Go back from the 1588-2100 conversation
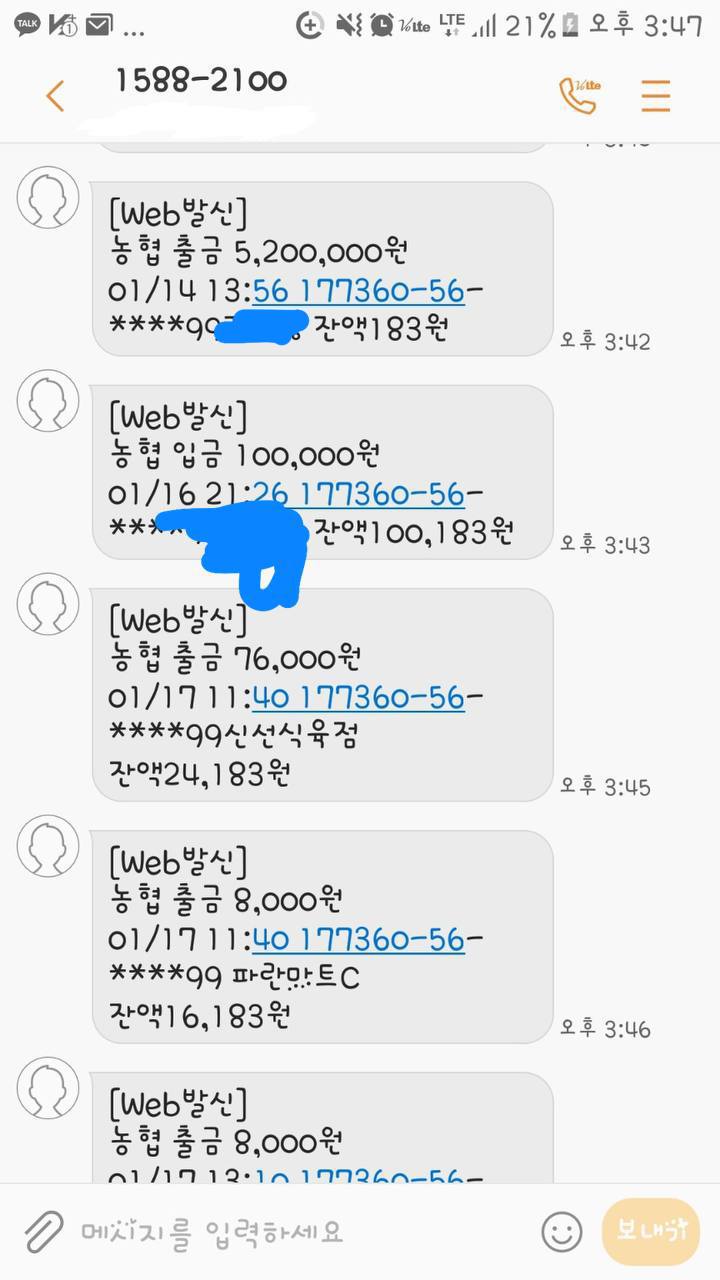This screenshot has width=720, height=1280. point(55,96)
